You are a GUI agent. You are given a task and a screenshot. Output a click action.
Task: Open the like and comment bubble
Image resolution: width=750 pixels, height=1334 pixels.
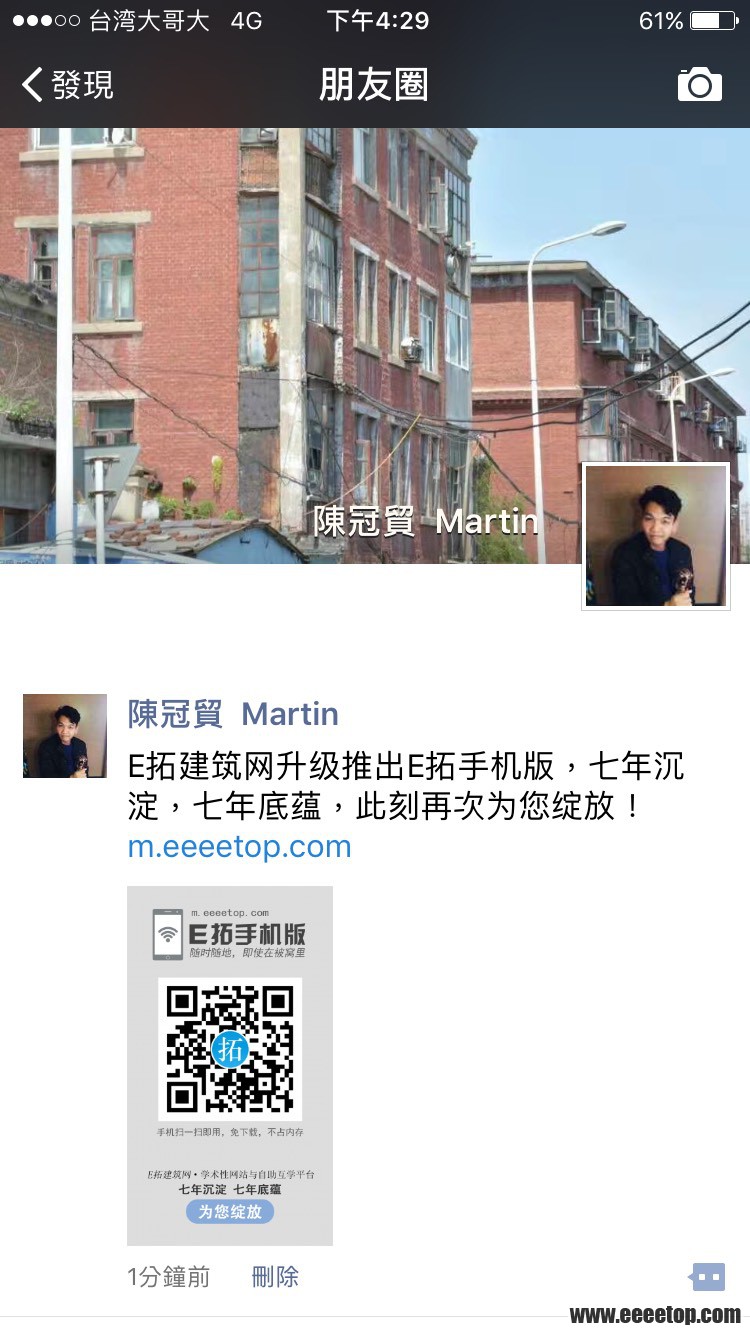(x=707, y=1277)
